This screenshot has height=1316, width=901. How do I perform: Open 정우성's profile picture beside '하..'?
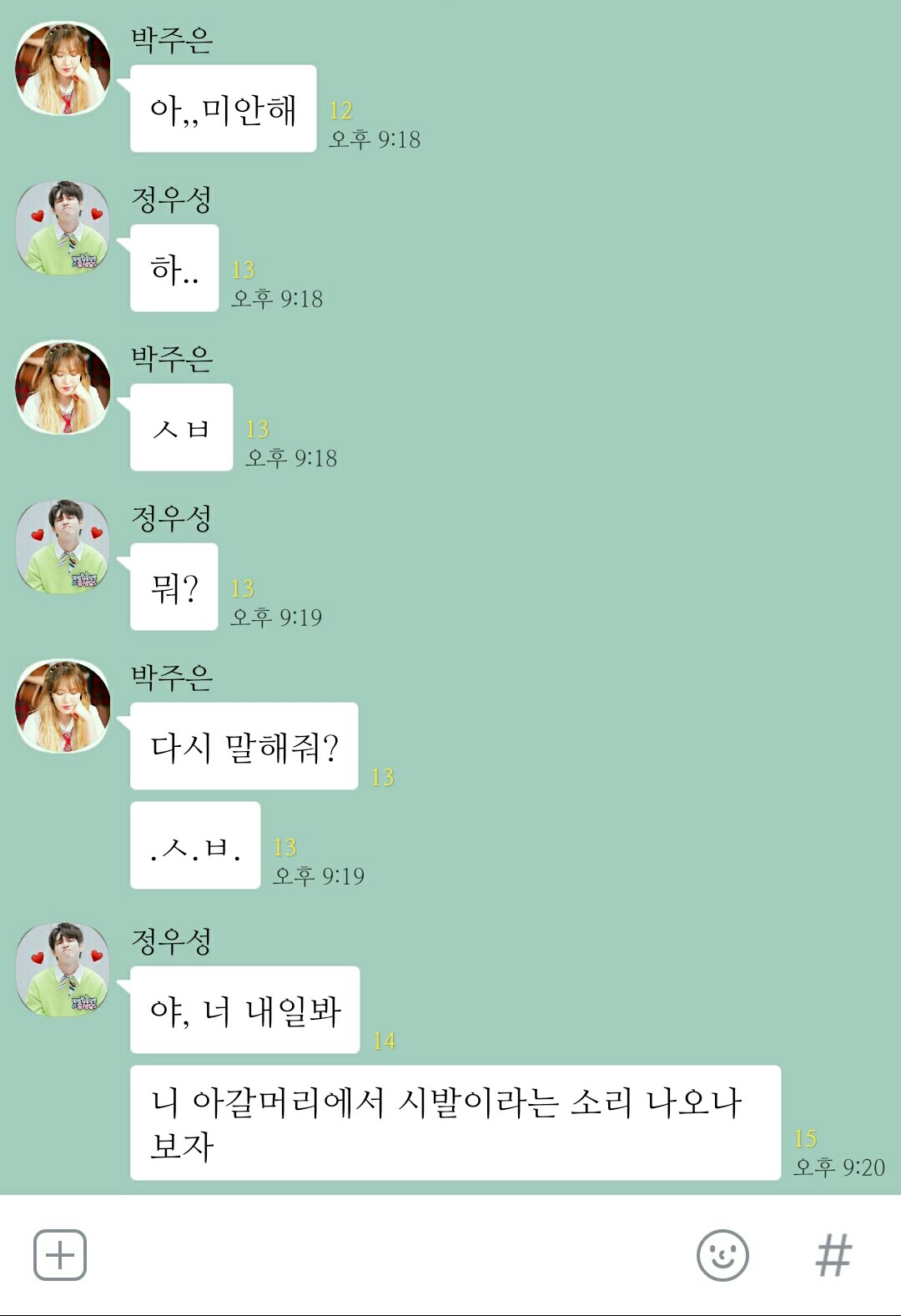point(63,227)
